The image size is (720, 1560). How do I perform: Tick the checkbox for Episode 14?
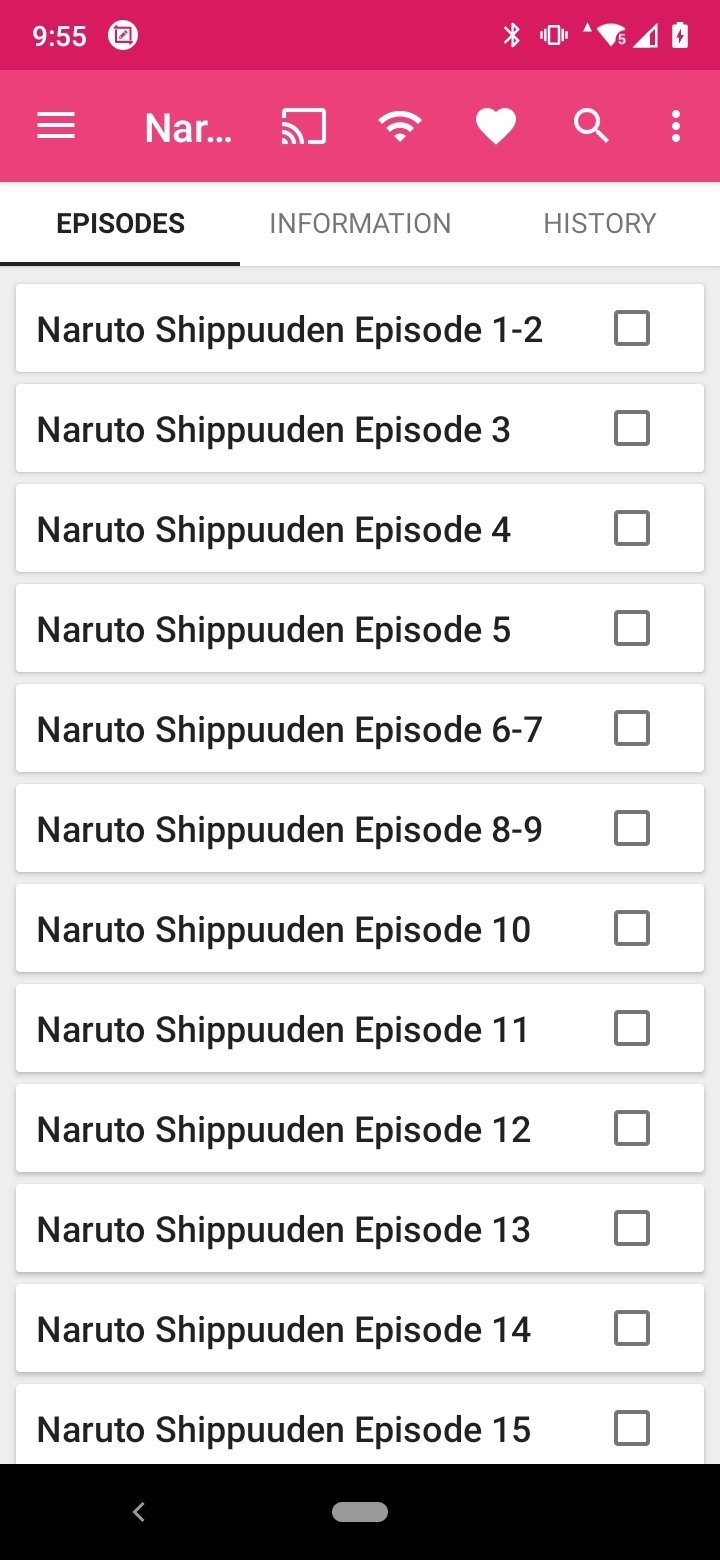pyautogui.click(x=632, y=1329)
